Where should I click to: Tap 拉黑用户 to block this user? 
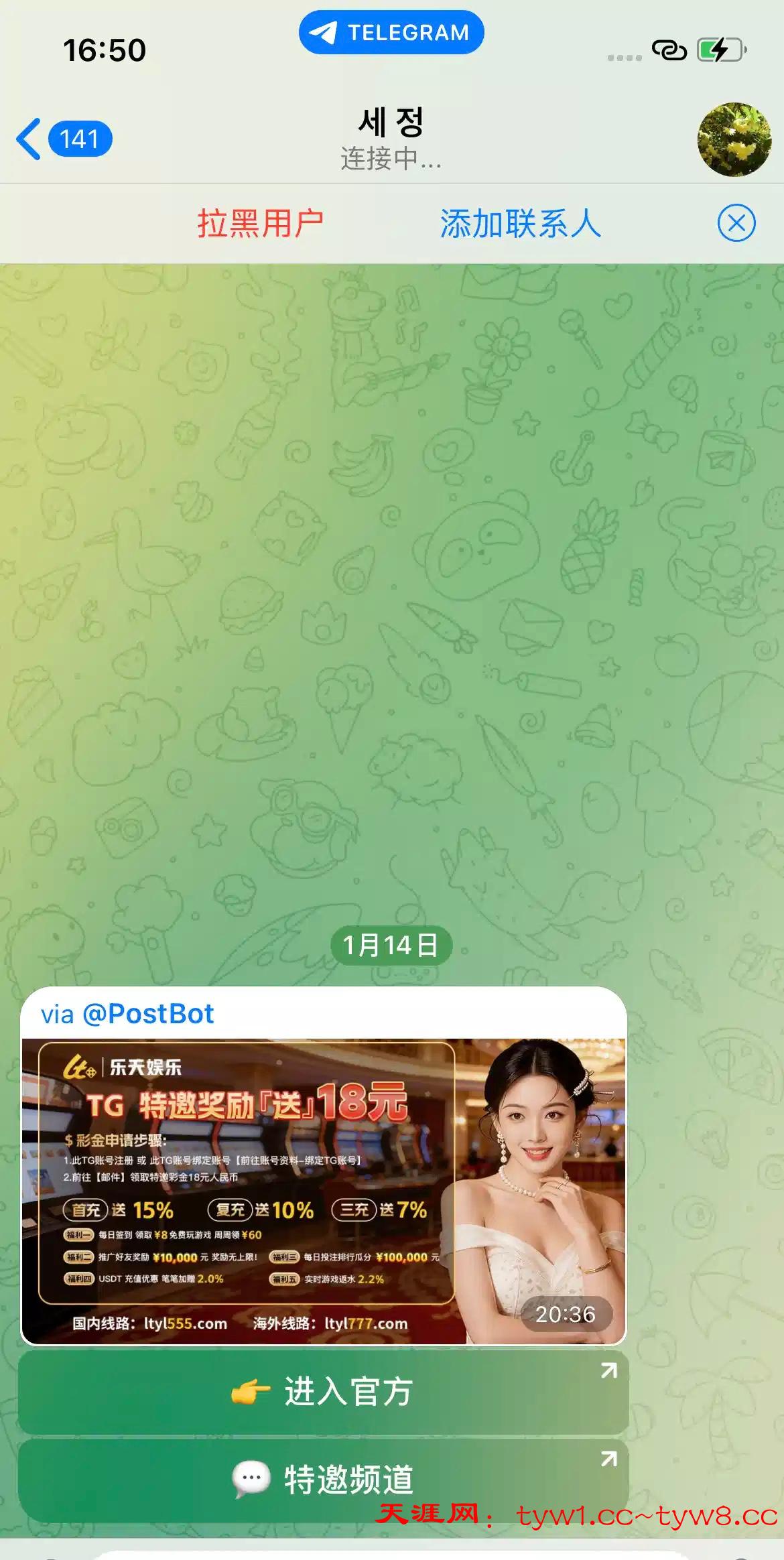(260, 224)
